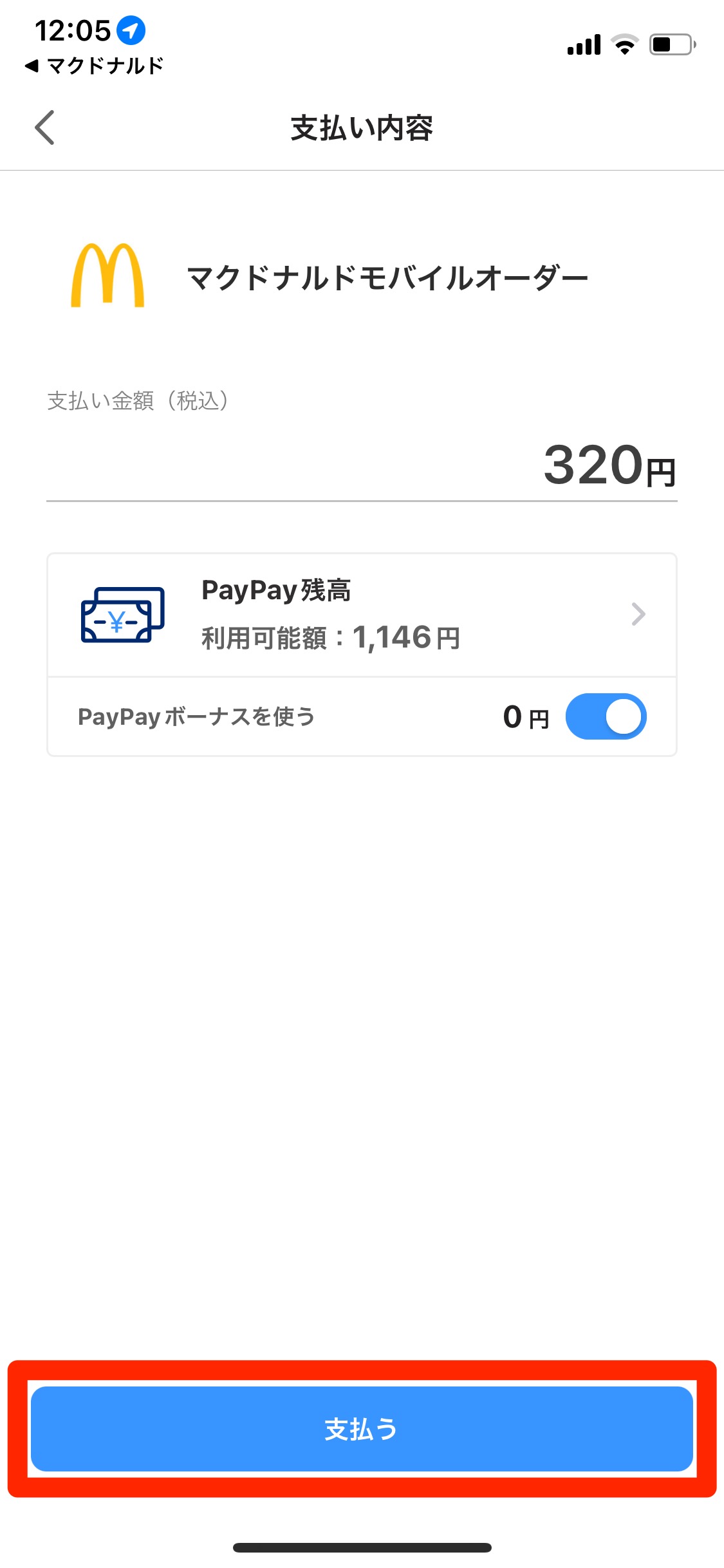Tap the battery indicator icon
The height and width of the screenshot is (1568, 724).
[x=669, y=44]
